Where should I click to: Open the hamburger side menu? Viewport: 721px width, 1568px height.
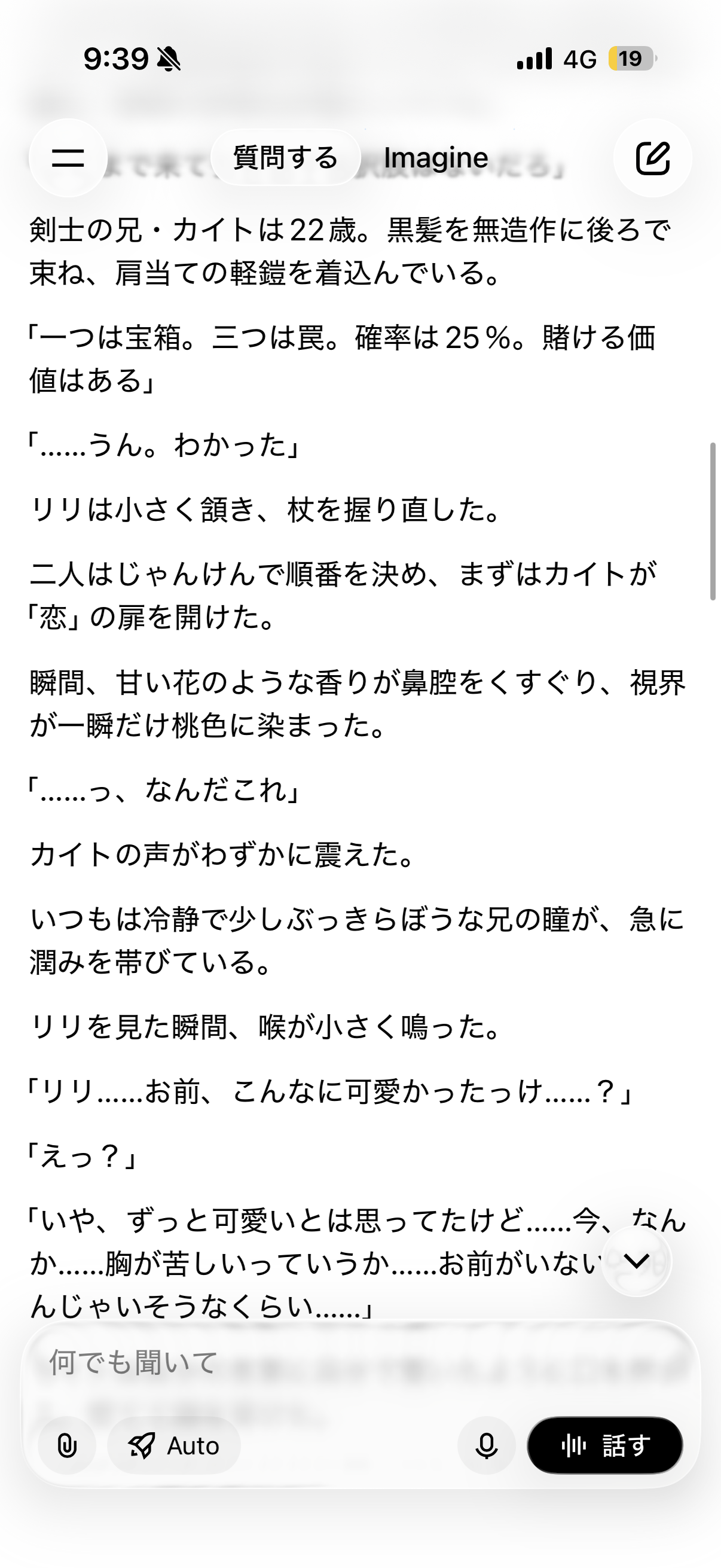coord(68,158)
